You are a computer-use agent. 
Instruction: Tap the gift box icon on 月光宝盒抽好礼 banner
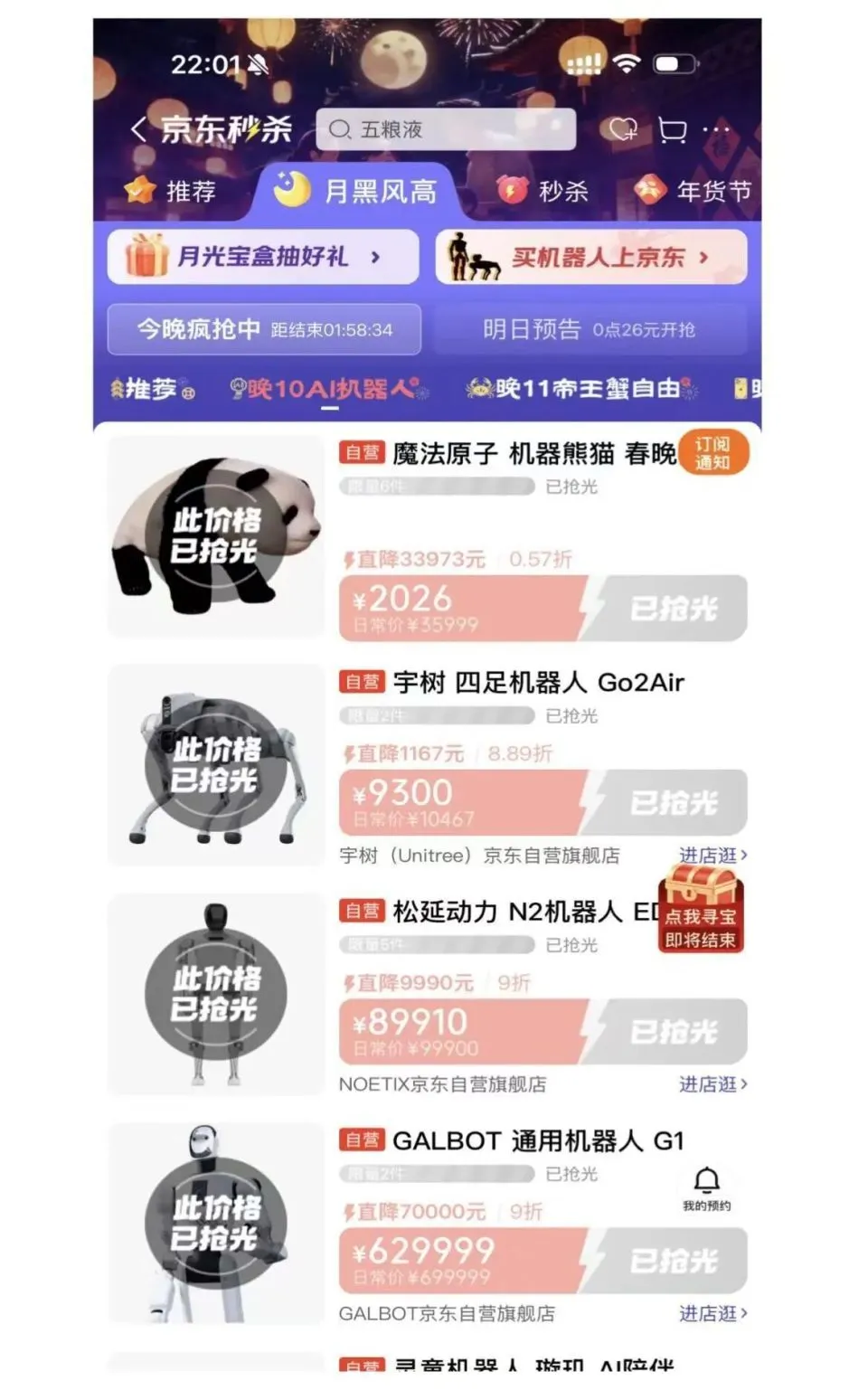click(x=145, y=257)
